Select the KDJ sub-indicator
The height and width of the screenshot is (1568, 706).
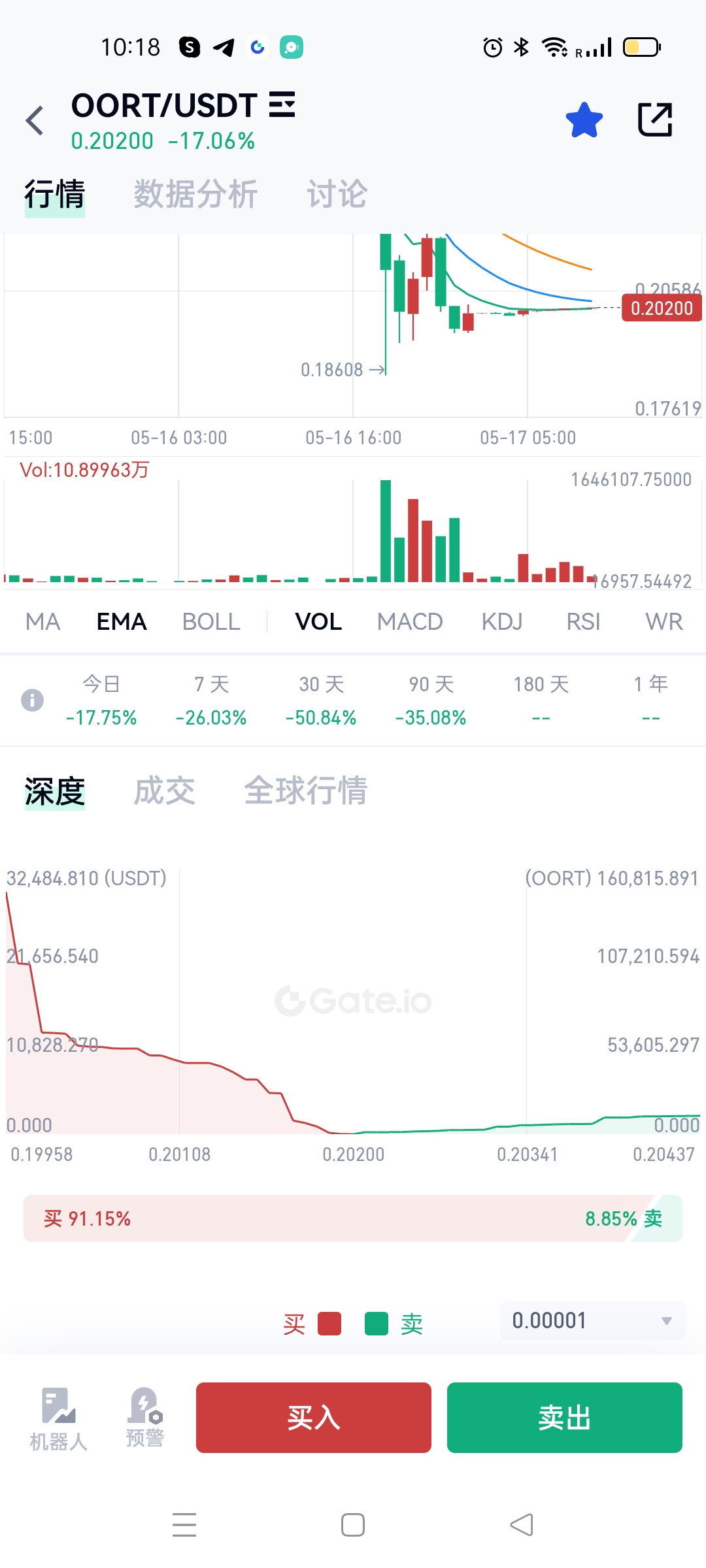[502, 621]
